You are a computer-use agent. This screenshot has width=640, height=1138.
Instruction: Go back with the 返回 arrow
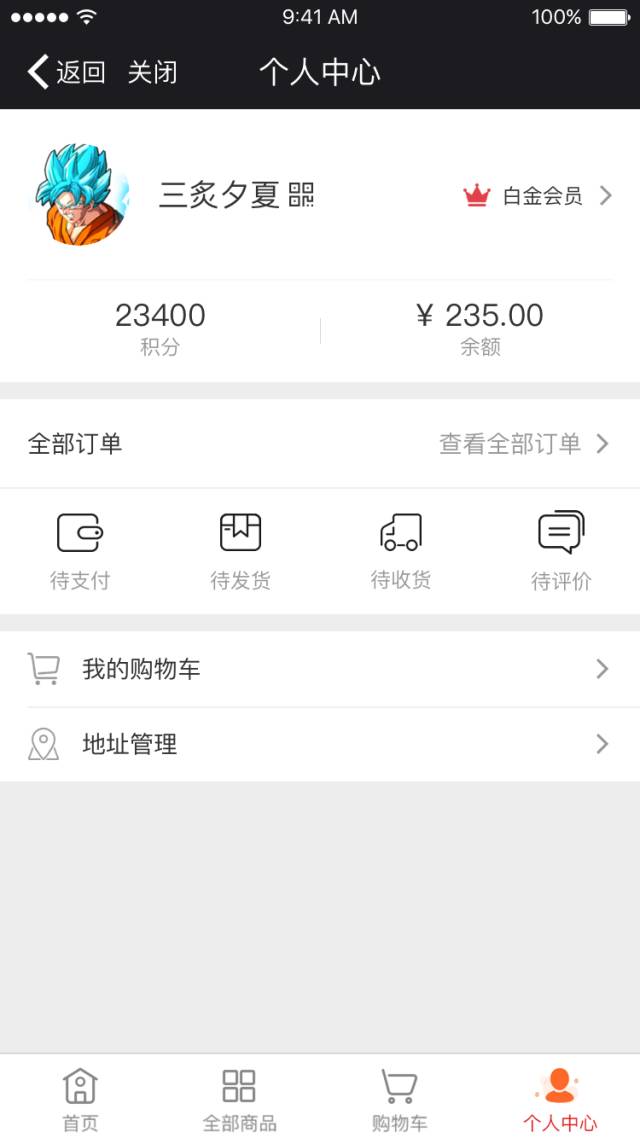click(x=66, y=72)
